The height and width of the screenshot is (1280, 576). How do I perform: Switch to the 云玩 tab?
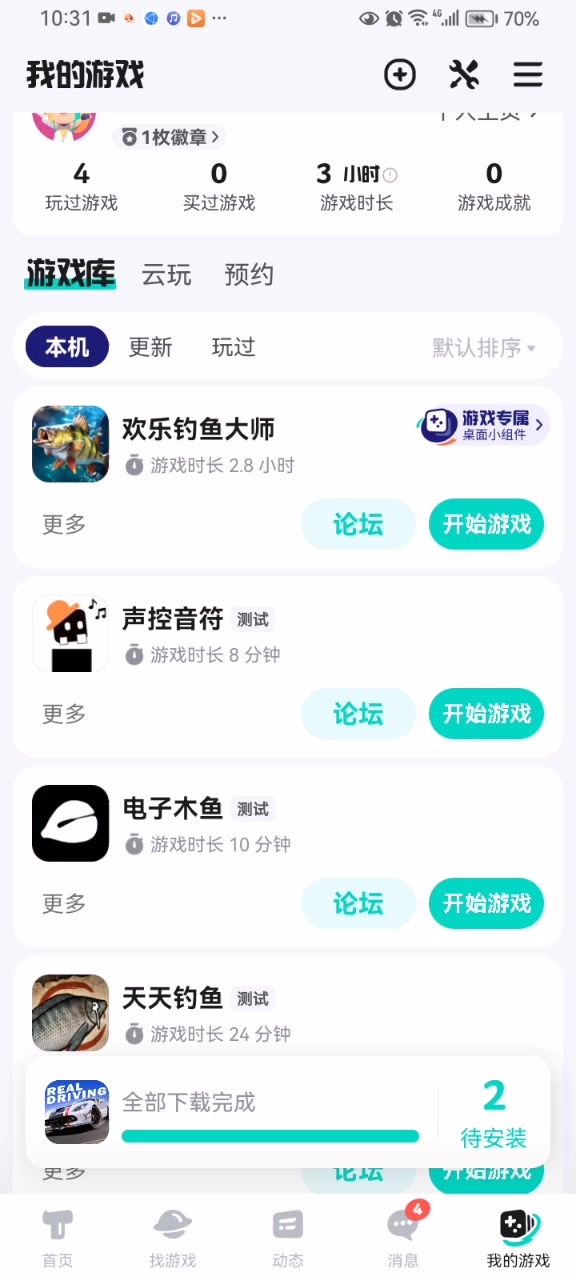pos(166,274)
